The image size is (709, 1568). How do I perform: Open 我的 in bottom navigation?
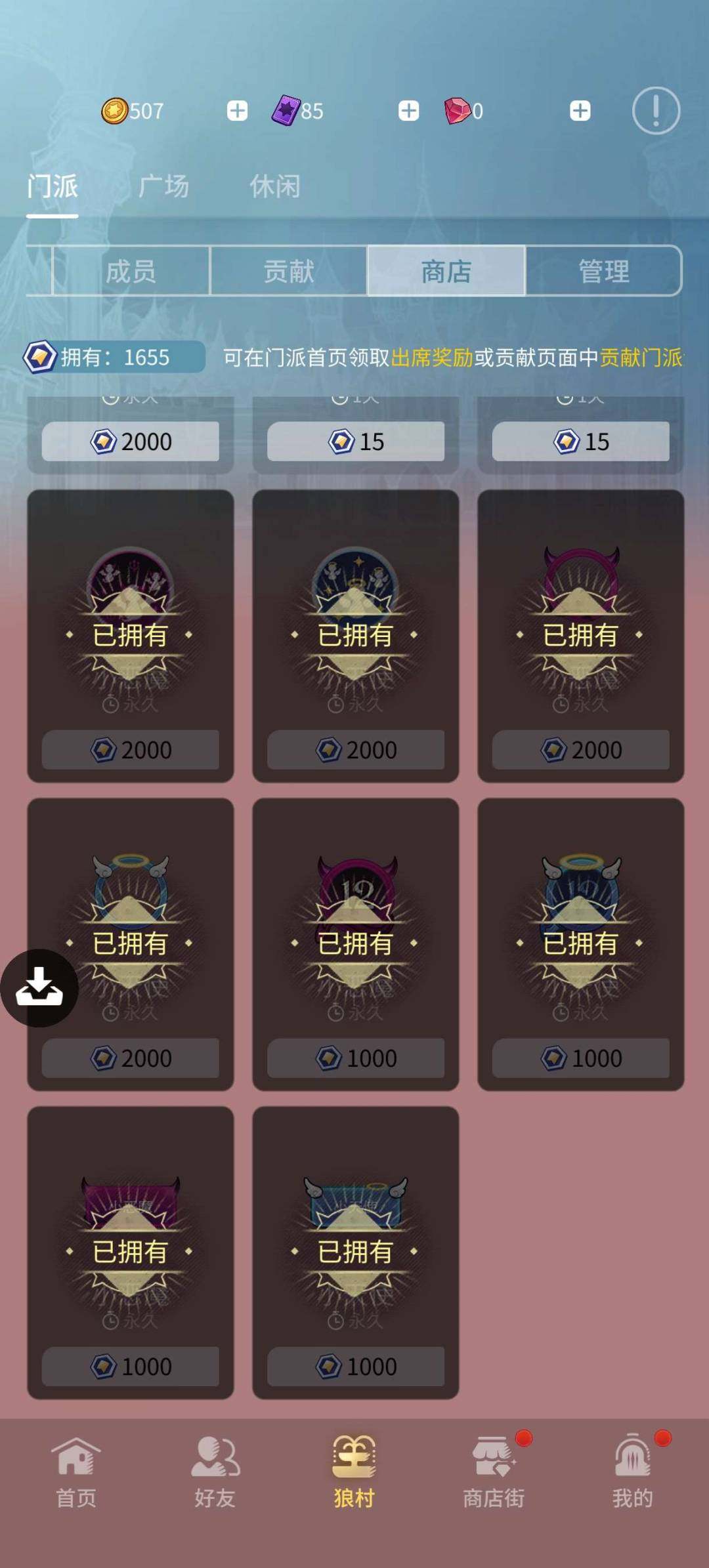632,1473
